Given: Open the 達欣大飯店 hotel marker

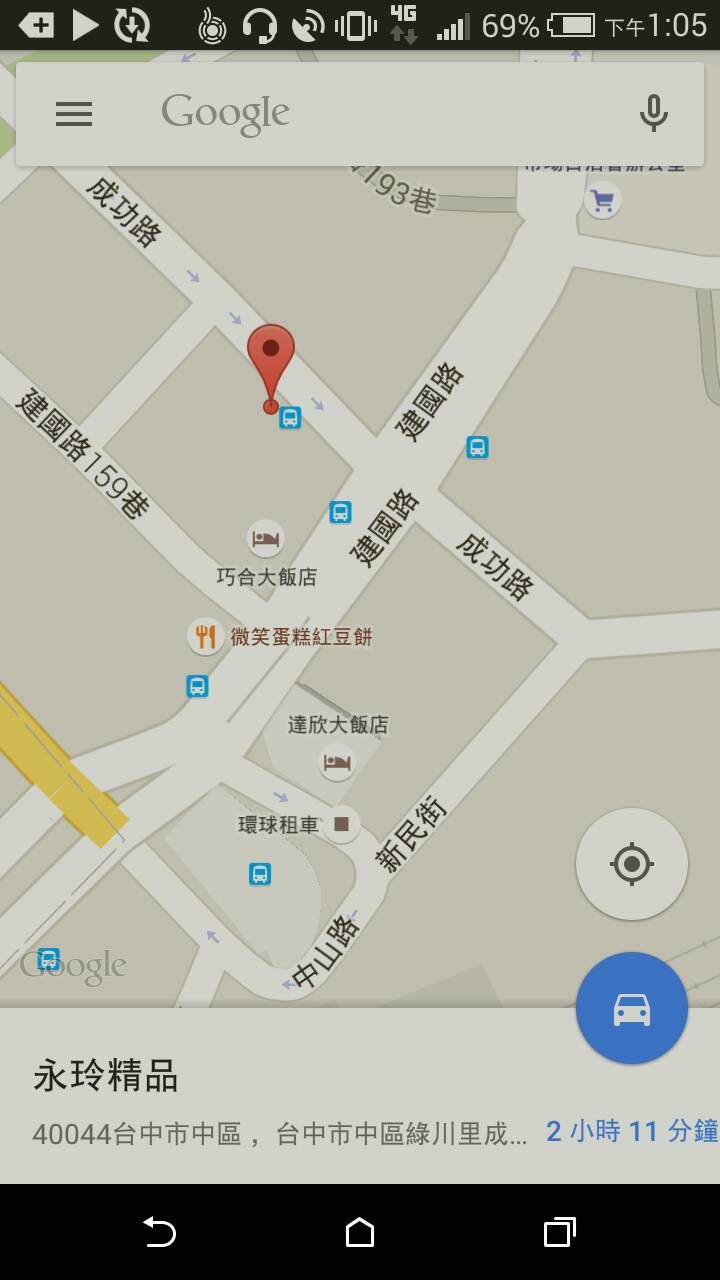Looking at the screenshot, I should [338, 762].
